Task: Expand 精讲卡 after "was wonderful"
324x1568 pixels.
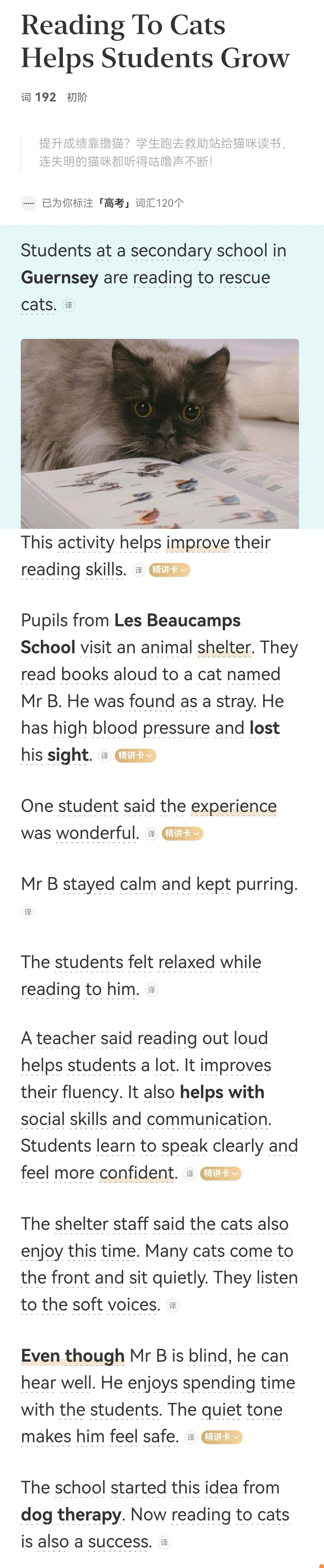Action: coord(182,833)
